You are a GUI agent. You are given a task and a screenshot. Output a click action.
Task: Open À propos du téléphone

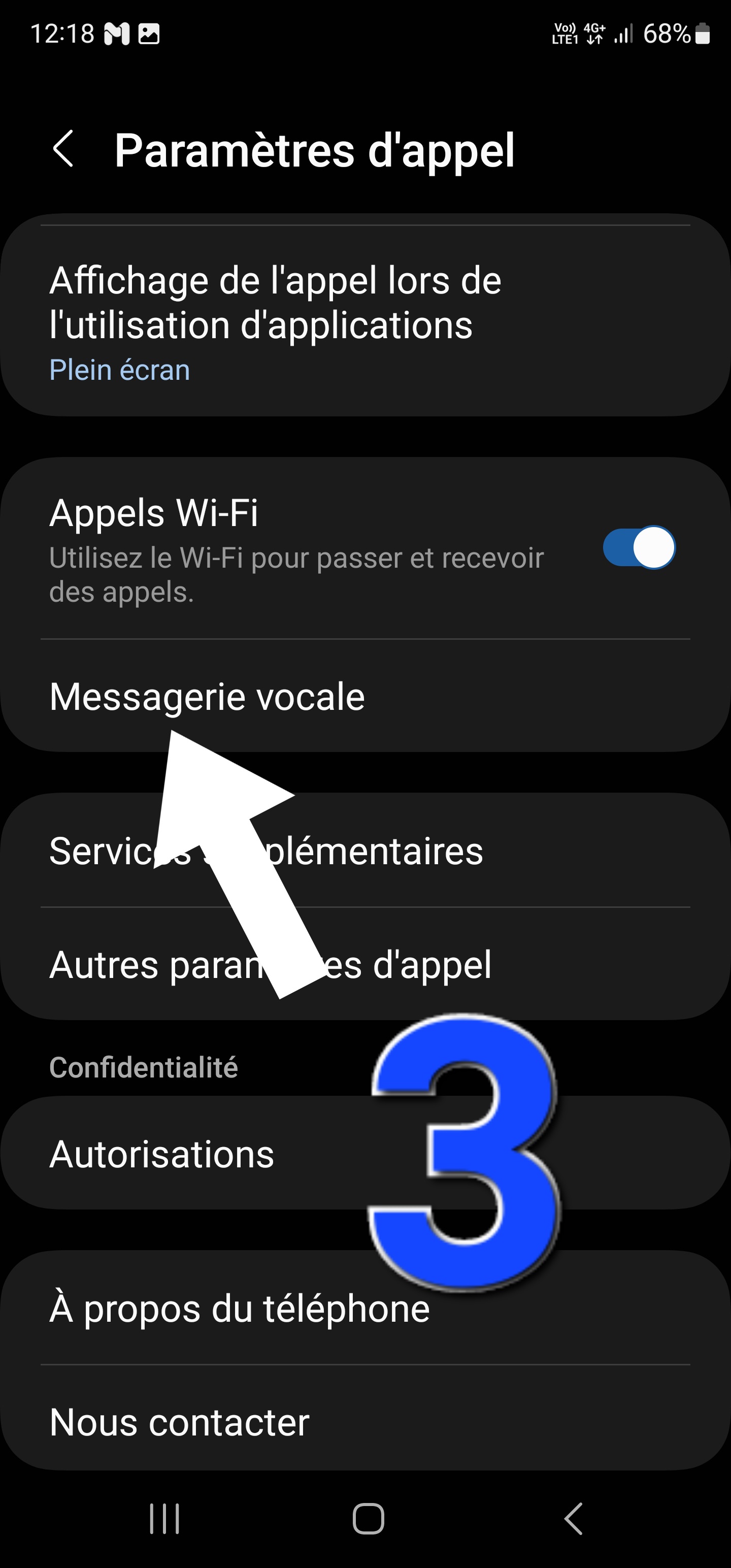(x=240, y=1308)
